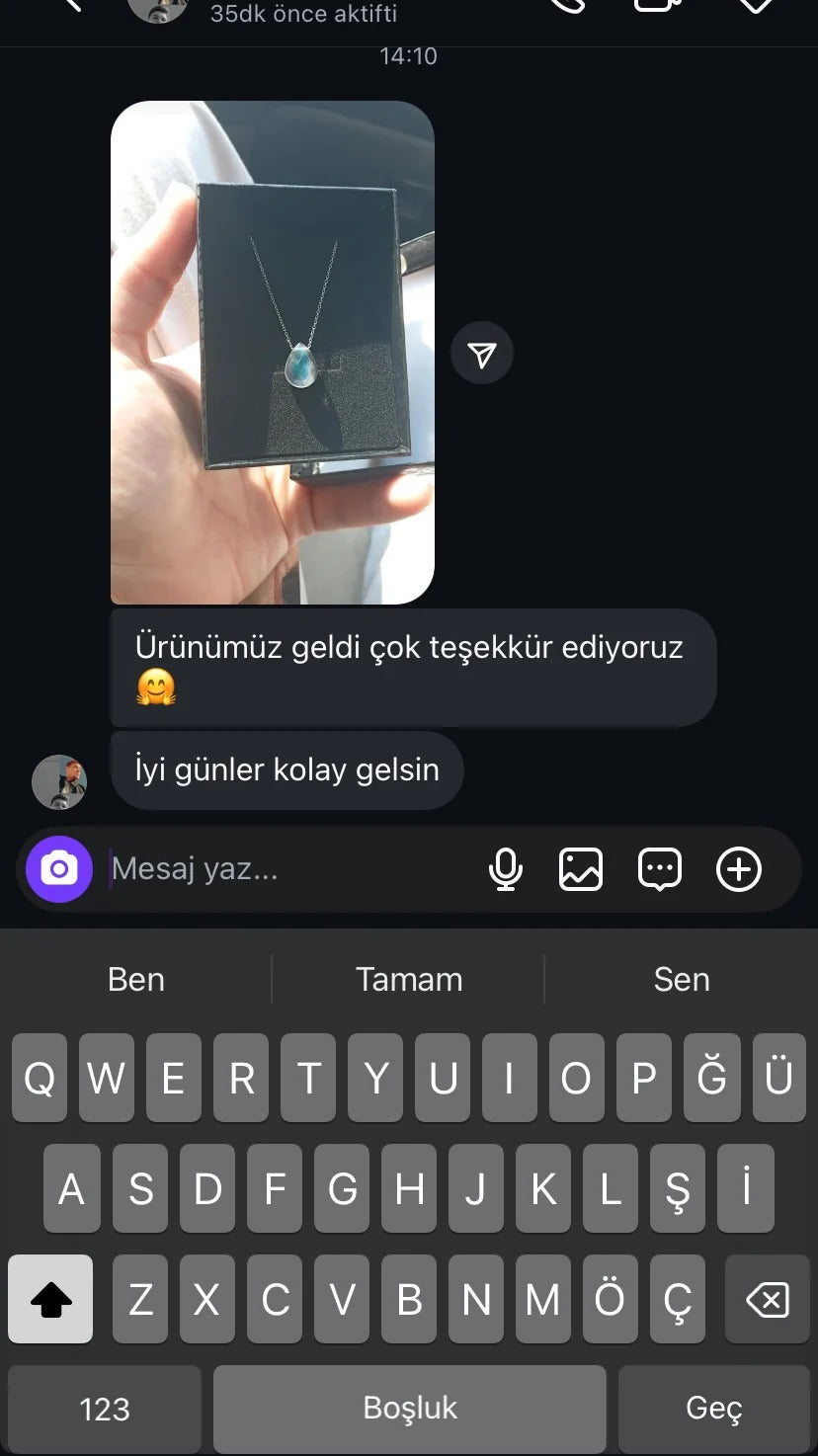Open the sender's profile picture
Screen dimensions: 818x1456
(x=59, y=782)
